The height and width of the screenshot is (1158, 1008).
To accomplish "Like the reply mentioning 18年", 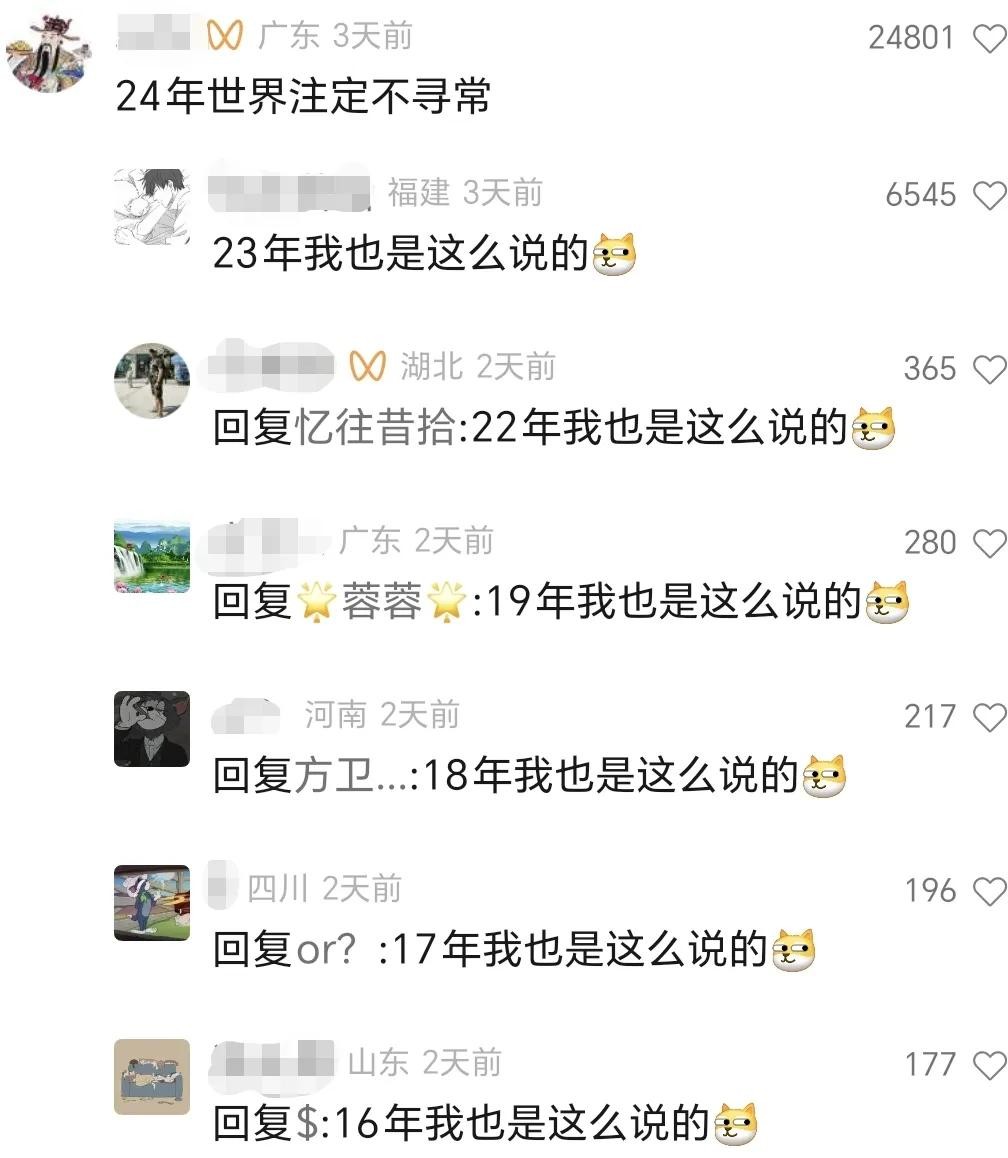I will point(990,717).
